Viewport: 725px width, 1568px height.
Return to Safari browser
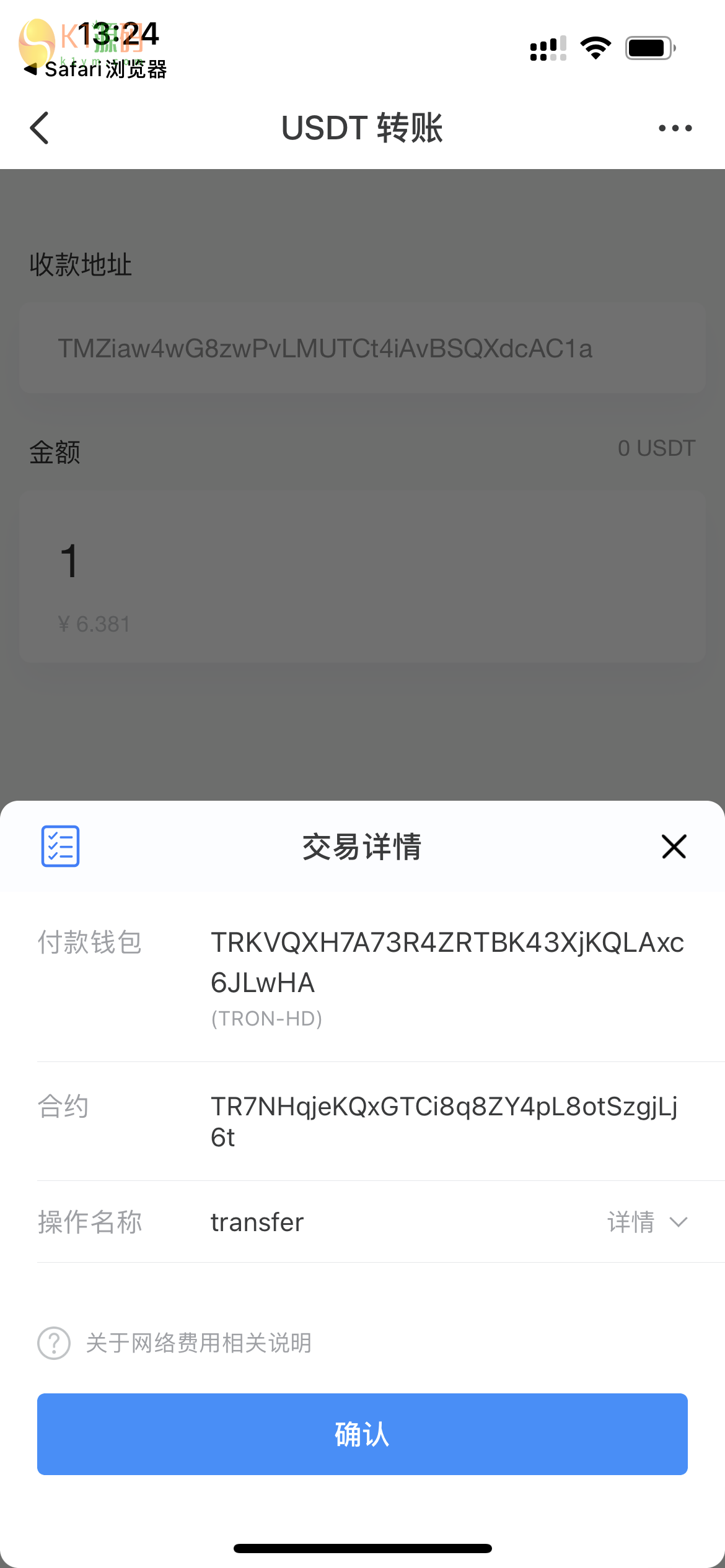click(x=96, y=69)
